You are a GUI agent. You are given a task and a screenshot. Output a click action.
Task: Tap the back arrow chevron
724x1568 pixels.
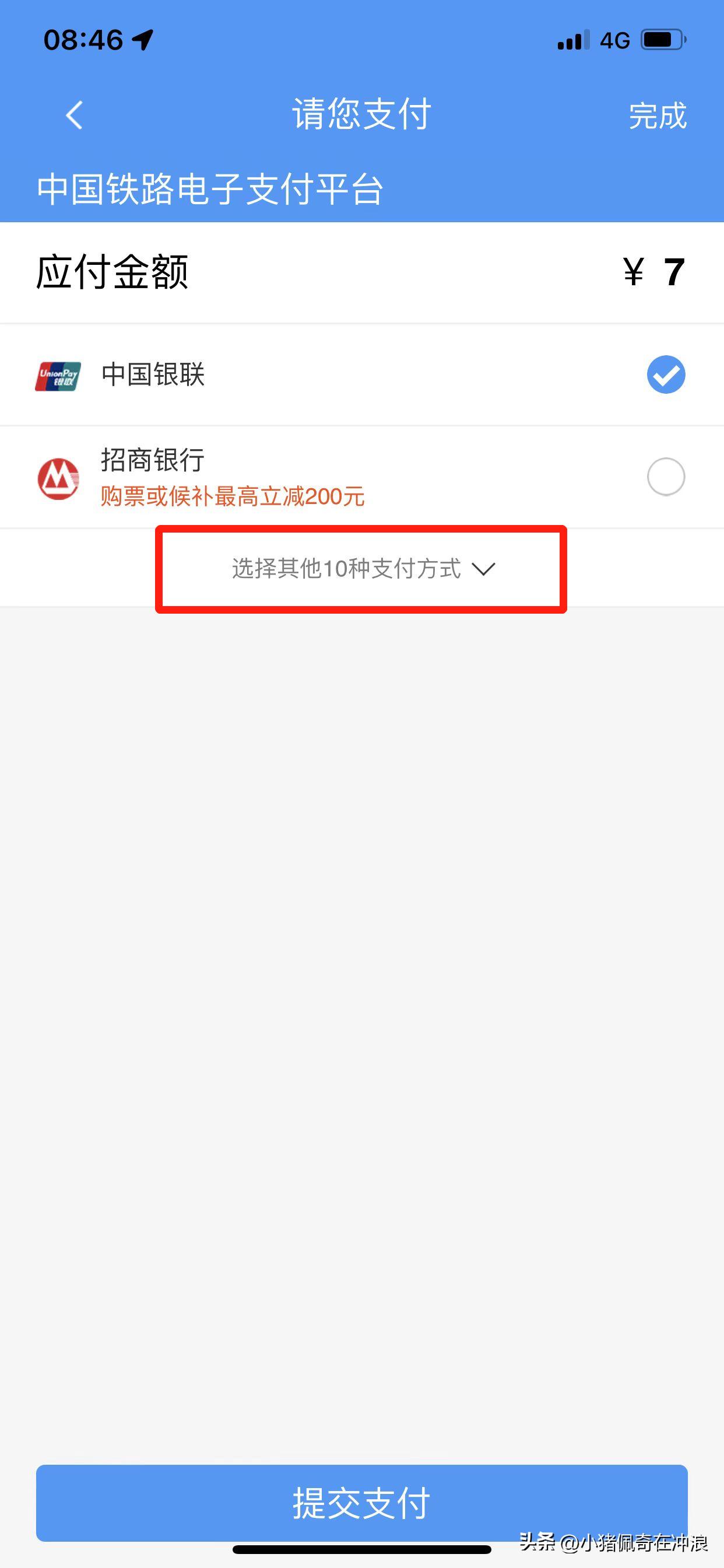click(x=73, y=115)
